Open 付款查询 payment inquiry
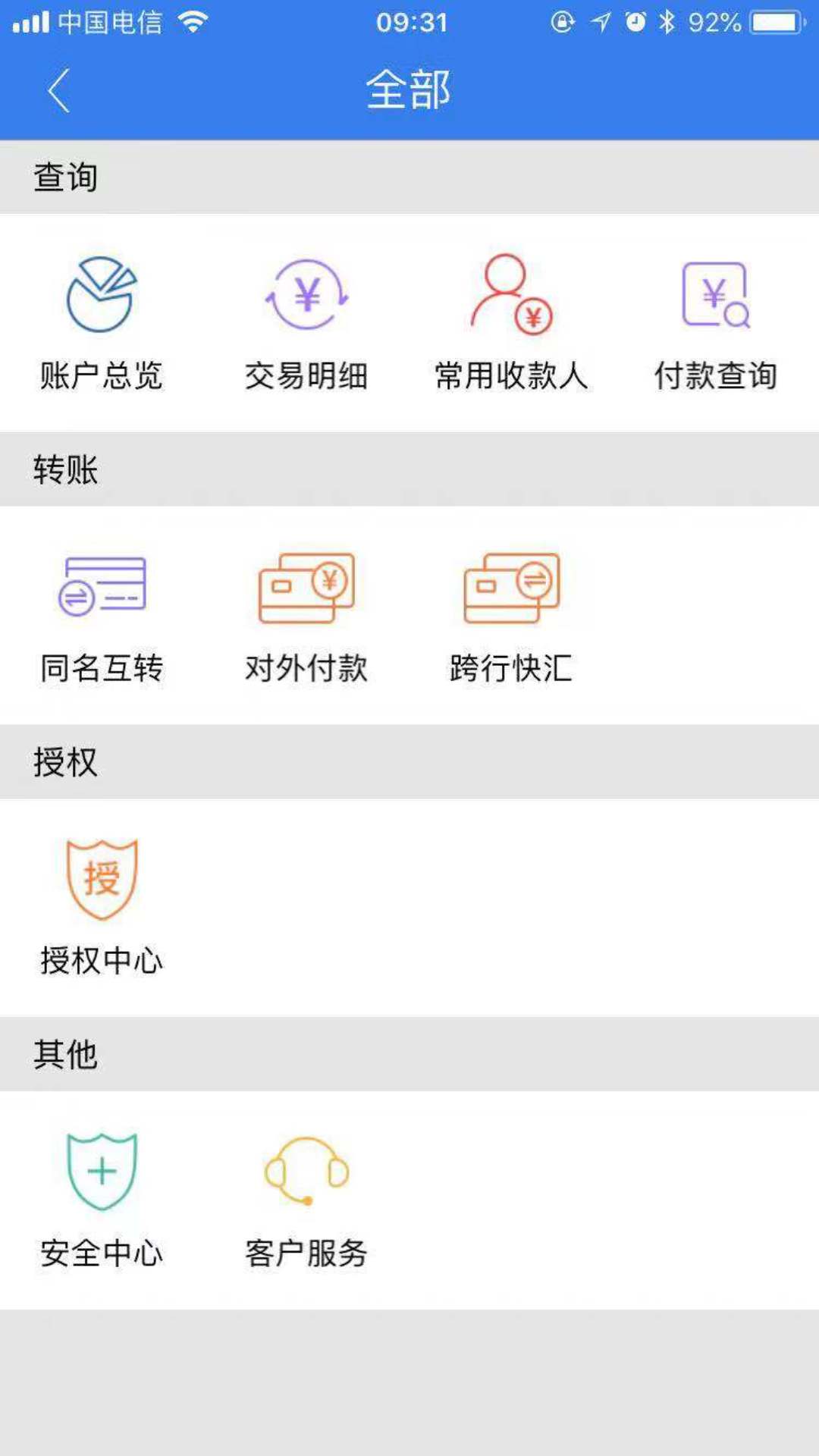Image resolution: width=819 pixels, height=1456 pixels. 716,322
